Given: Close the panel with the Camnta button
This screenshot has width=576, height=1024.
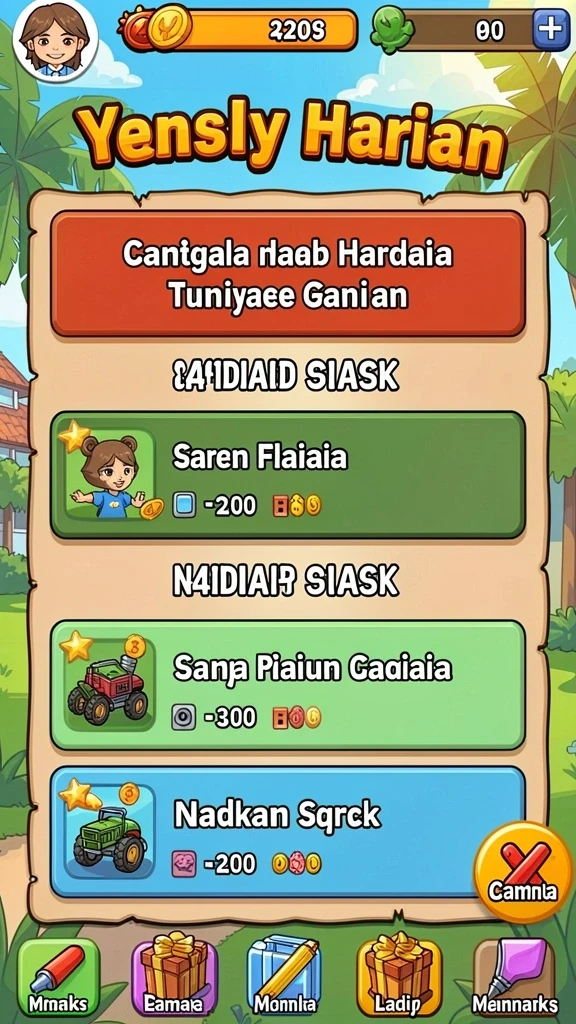Looking at the screenshot, I should (523, 872).
